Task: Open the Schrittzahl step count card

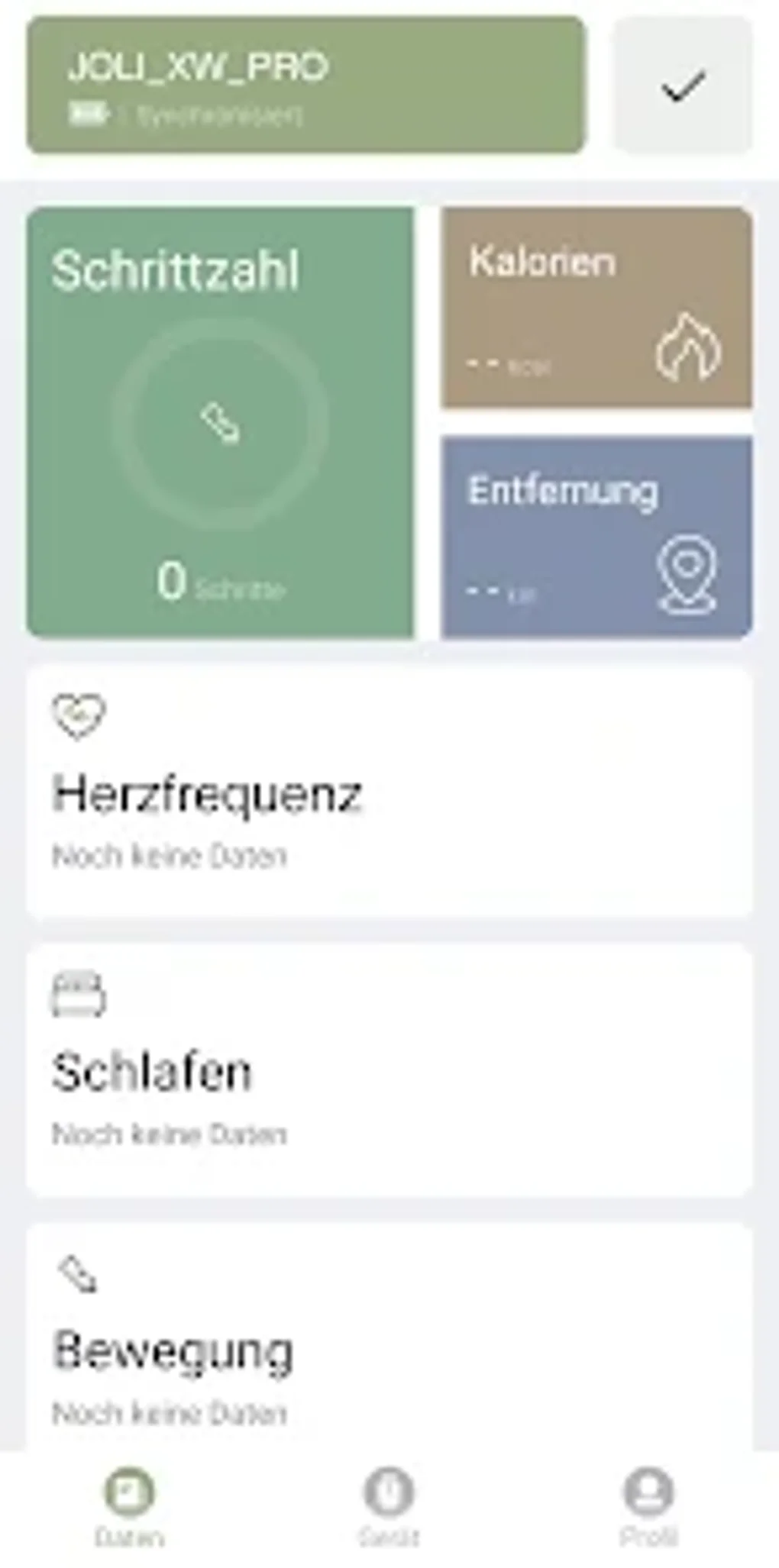Action: (221, 422)
